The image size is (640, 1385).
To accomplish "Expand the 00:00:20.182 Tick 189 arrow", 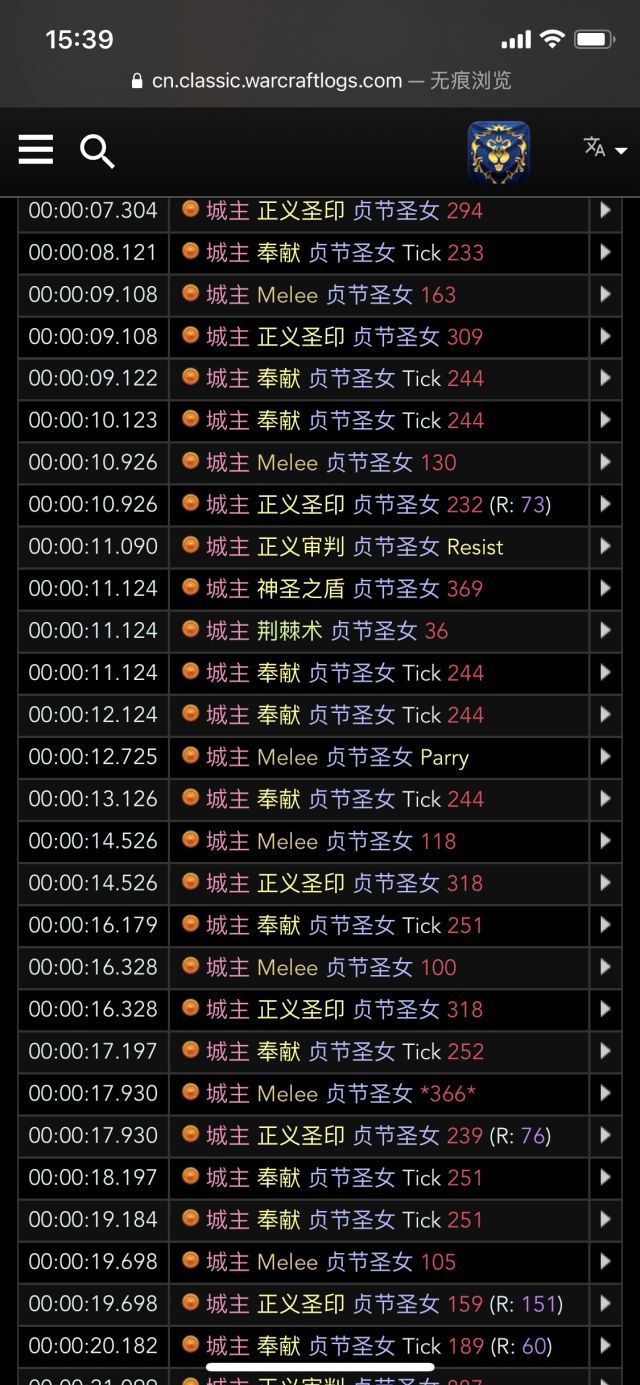I will [x=605, y=1344].
